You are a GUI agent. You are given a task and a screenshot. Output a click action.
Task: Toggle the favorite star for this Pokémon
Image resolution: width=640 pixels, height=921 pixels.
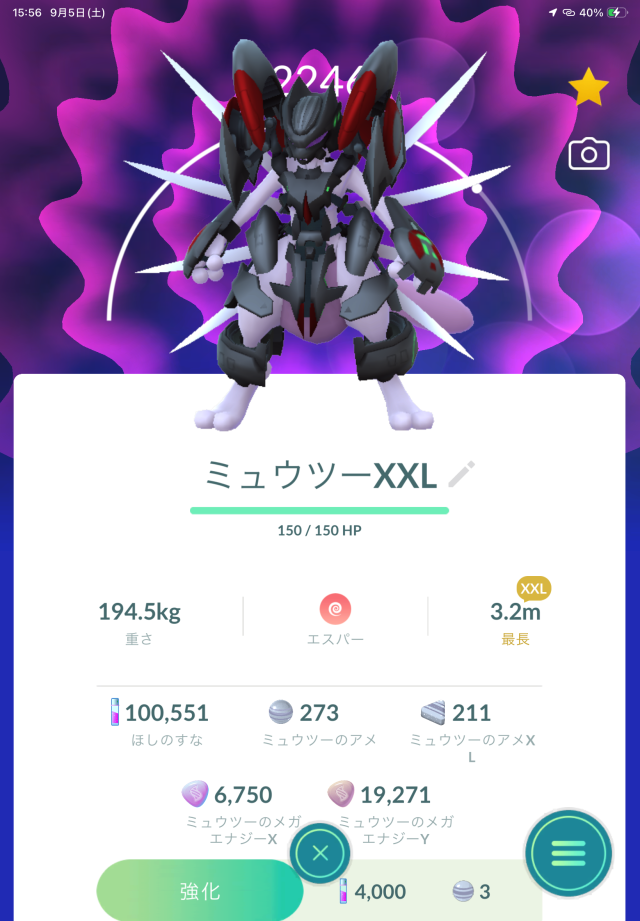(588, 87)
